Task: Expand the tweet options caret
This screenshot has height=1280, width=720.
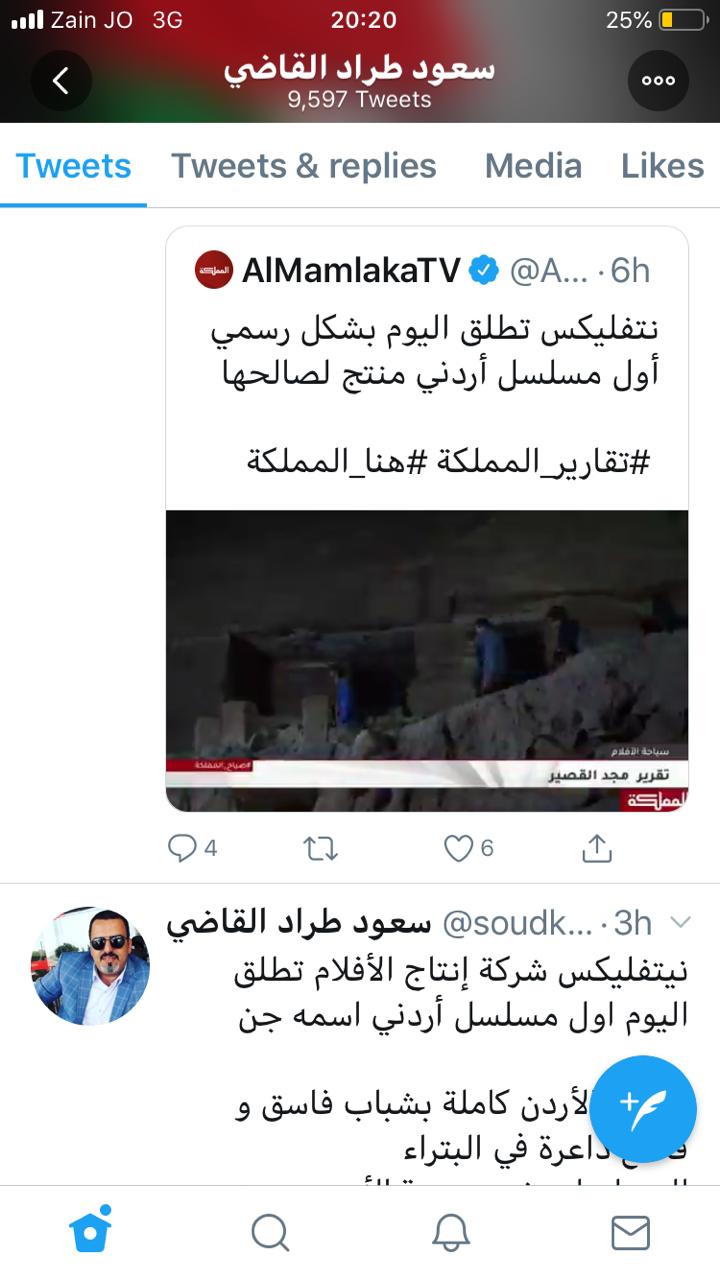Action: 679,922
